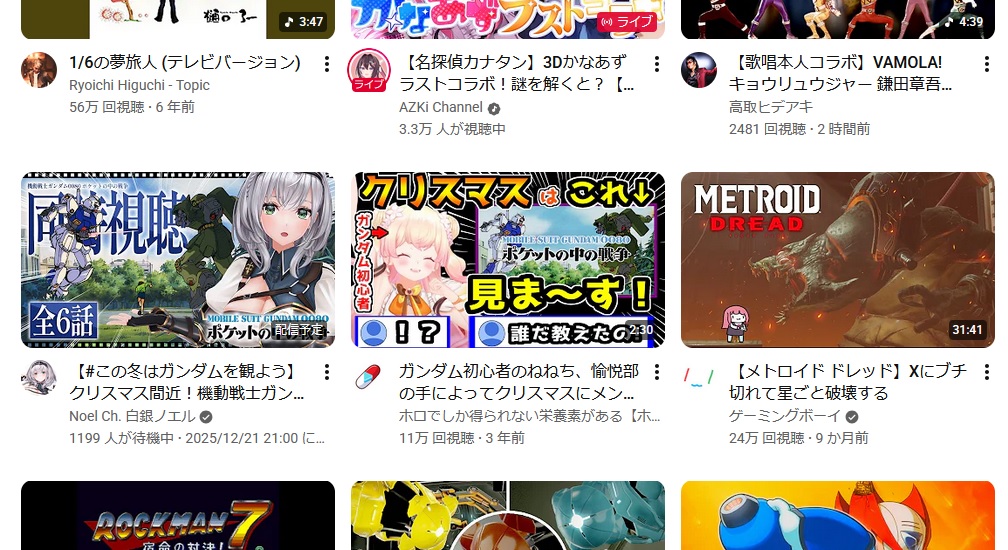Open the ホロでしか得られない栄養素がある channel
Viewport: 1008px width, 550px height.
click(529, 416)
